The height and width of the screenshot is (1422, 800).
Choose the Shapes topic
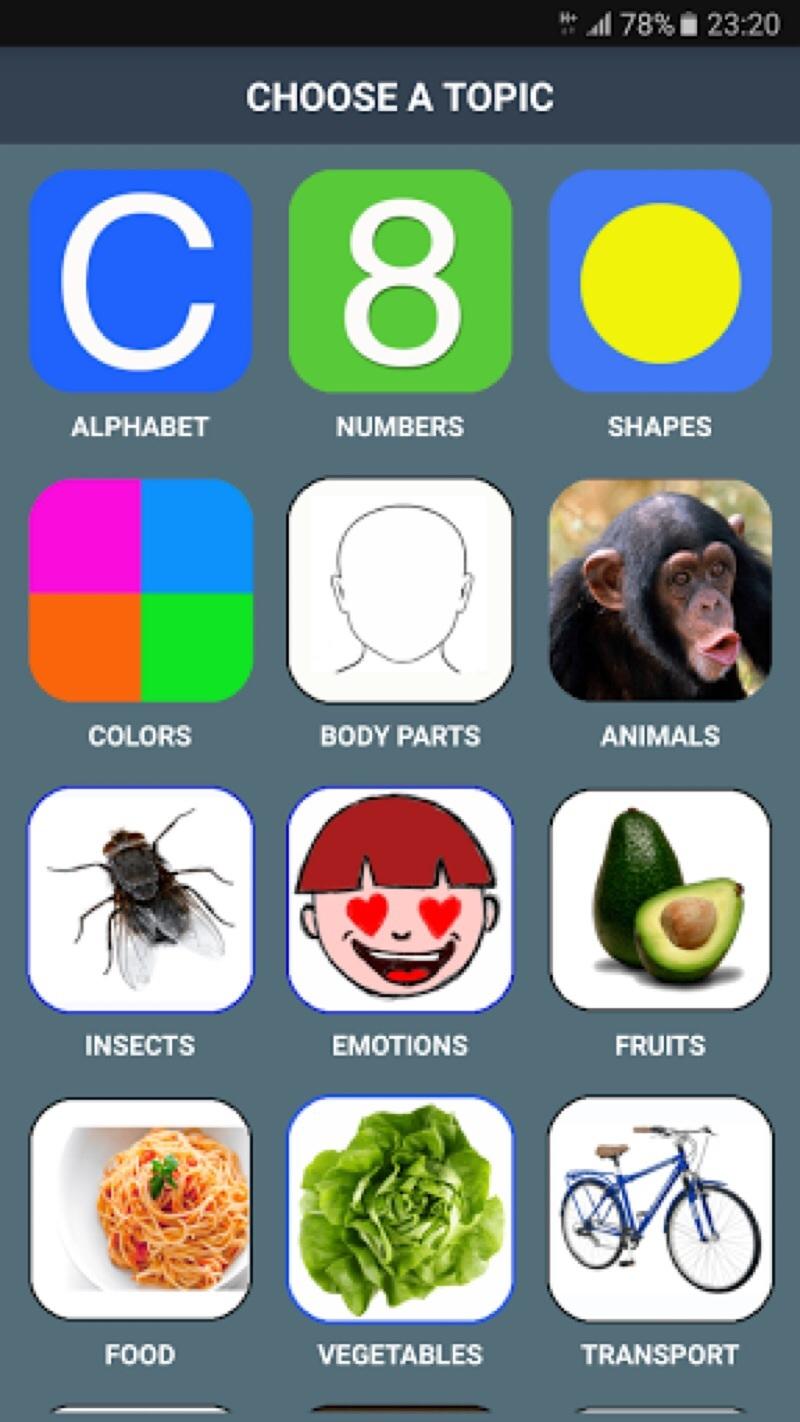click(660, 281)
